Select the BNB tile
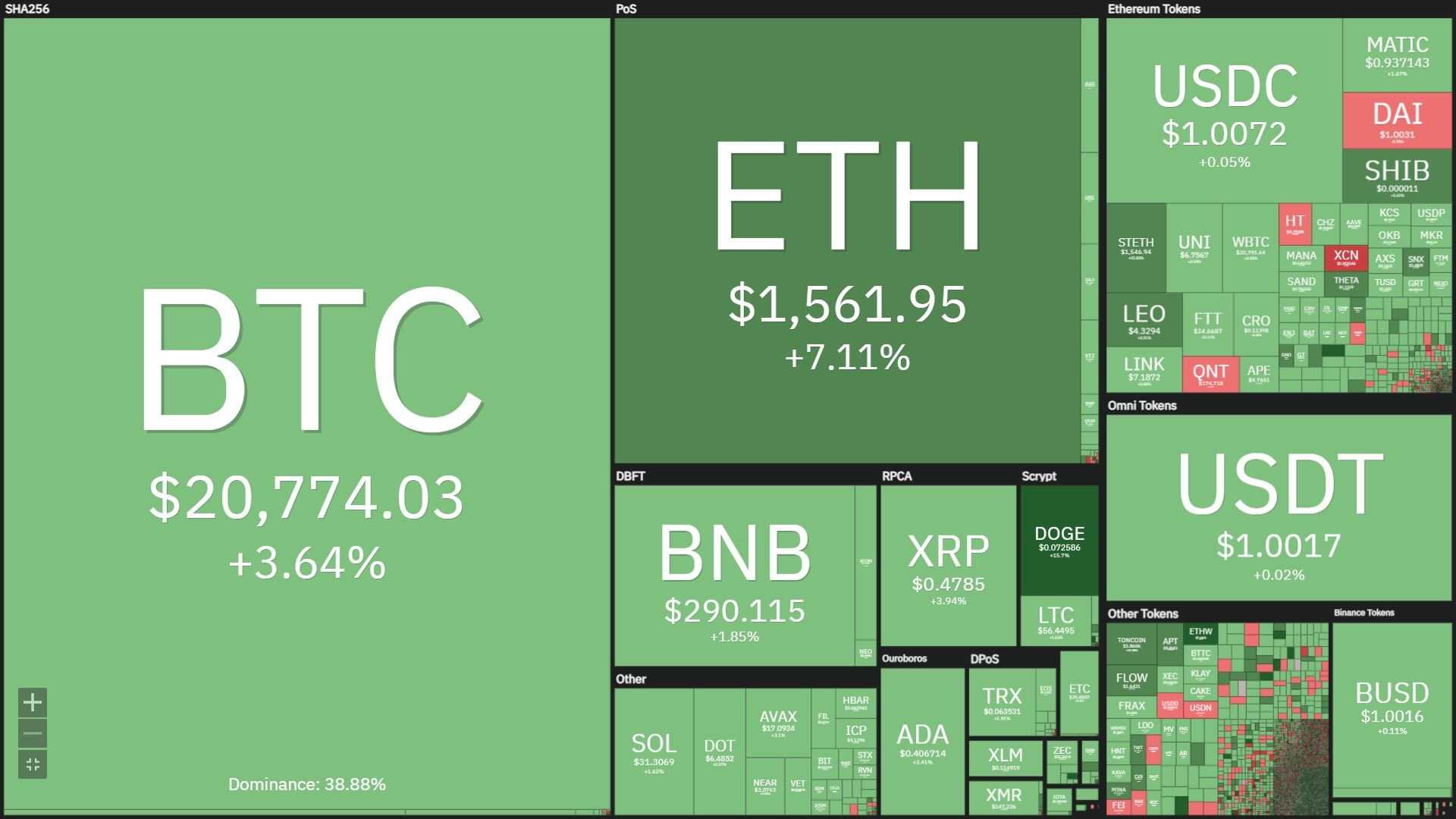Viewport: 1456px width, 819px height. [734, 576]
